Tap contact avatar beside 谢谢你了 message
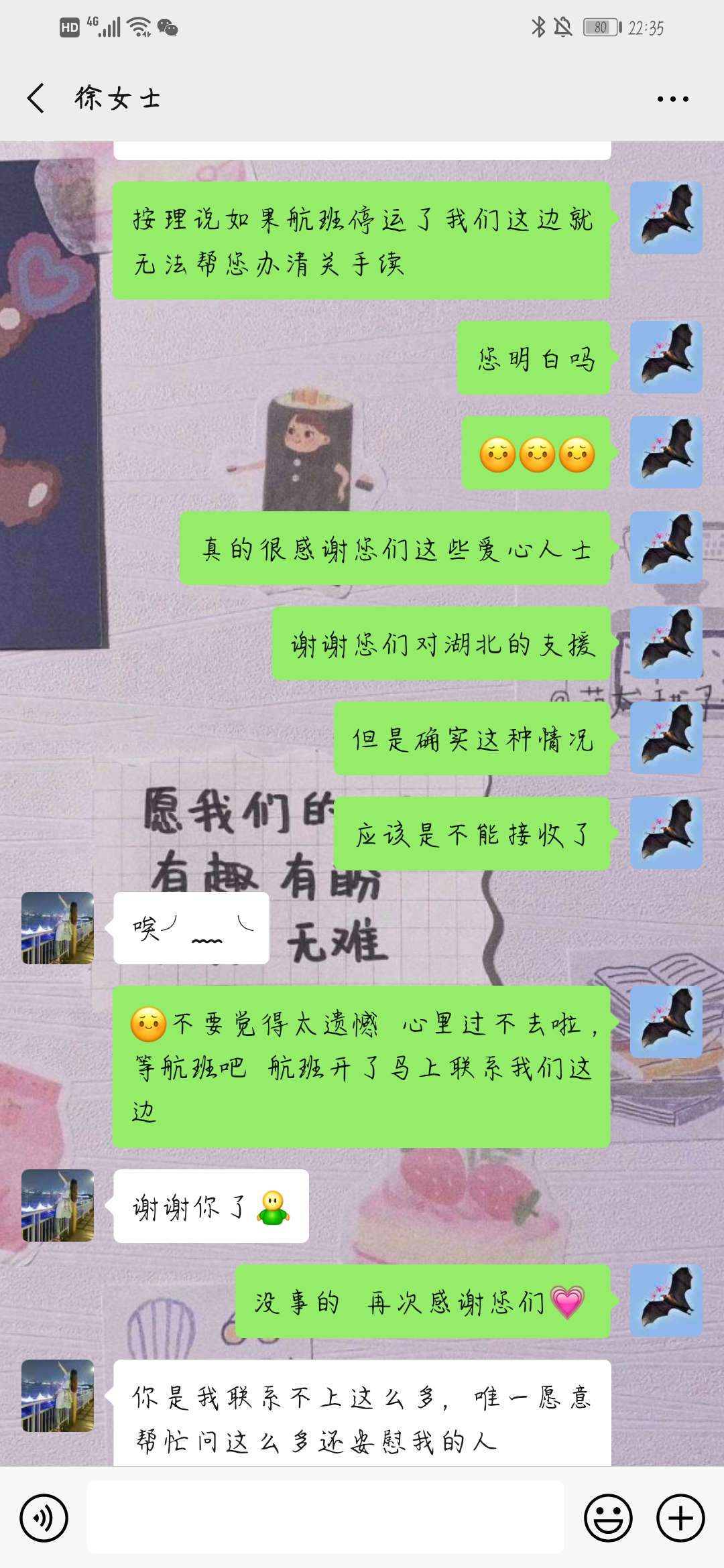The height and width of the screenshot is (1568, 724). (58, 1205)
